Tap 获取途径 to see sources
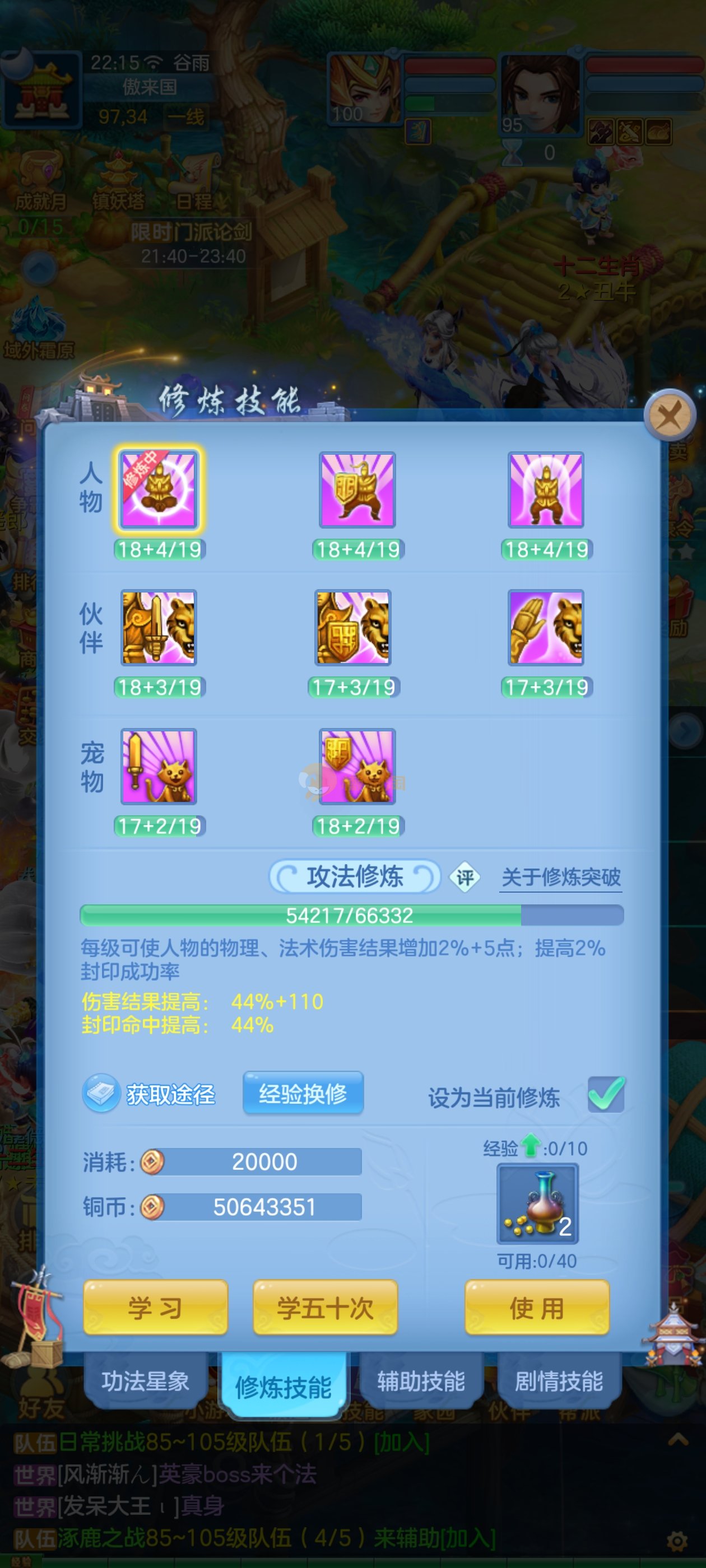Viewport: 706px width, 1568px height. [150, 1094]
